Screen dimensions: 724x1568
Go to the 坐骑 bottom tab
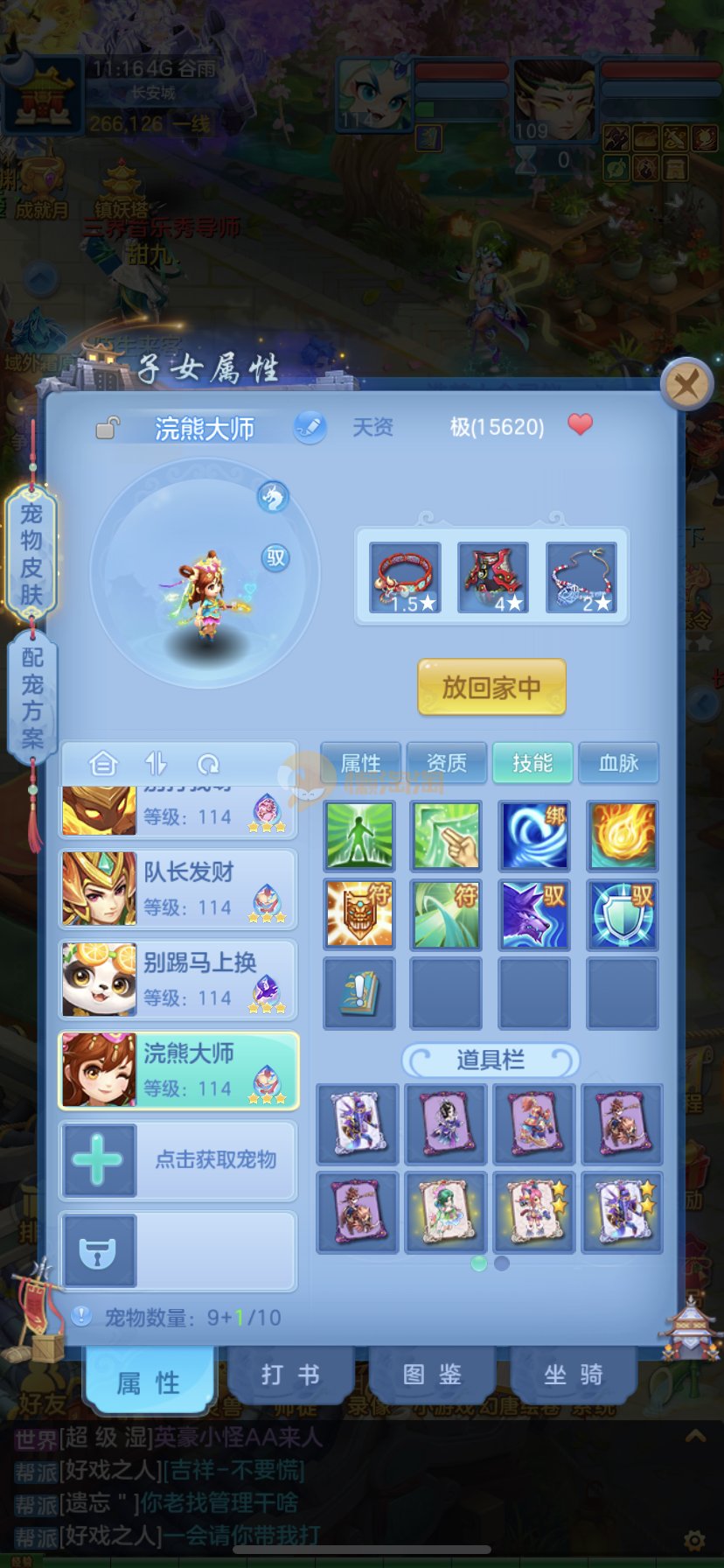(573, 1375)
